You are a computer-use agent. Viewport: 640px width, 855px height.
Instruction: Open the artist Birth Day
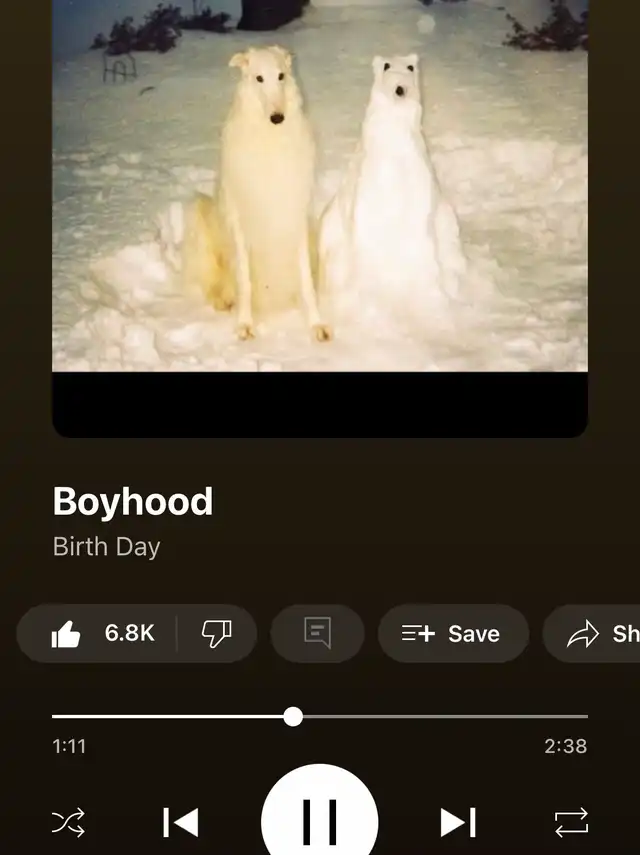(106, 548)
